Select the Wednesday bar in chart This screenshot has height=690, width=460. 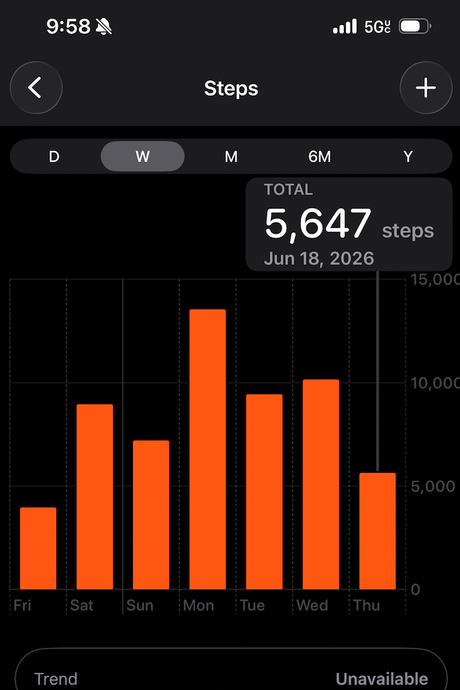tap(321, 484)
